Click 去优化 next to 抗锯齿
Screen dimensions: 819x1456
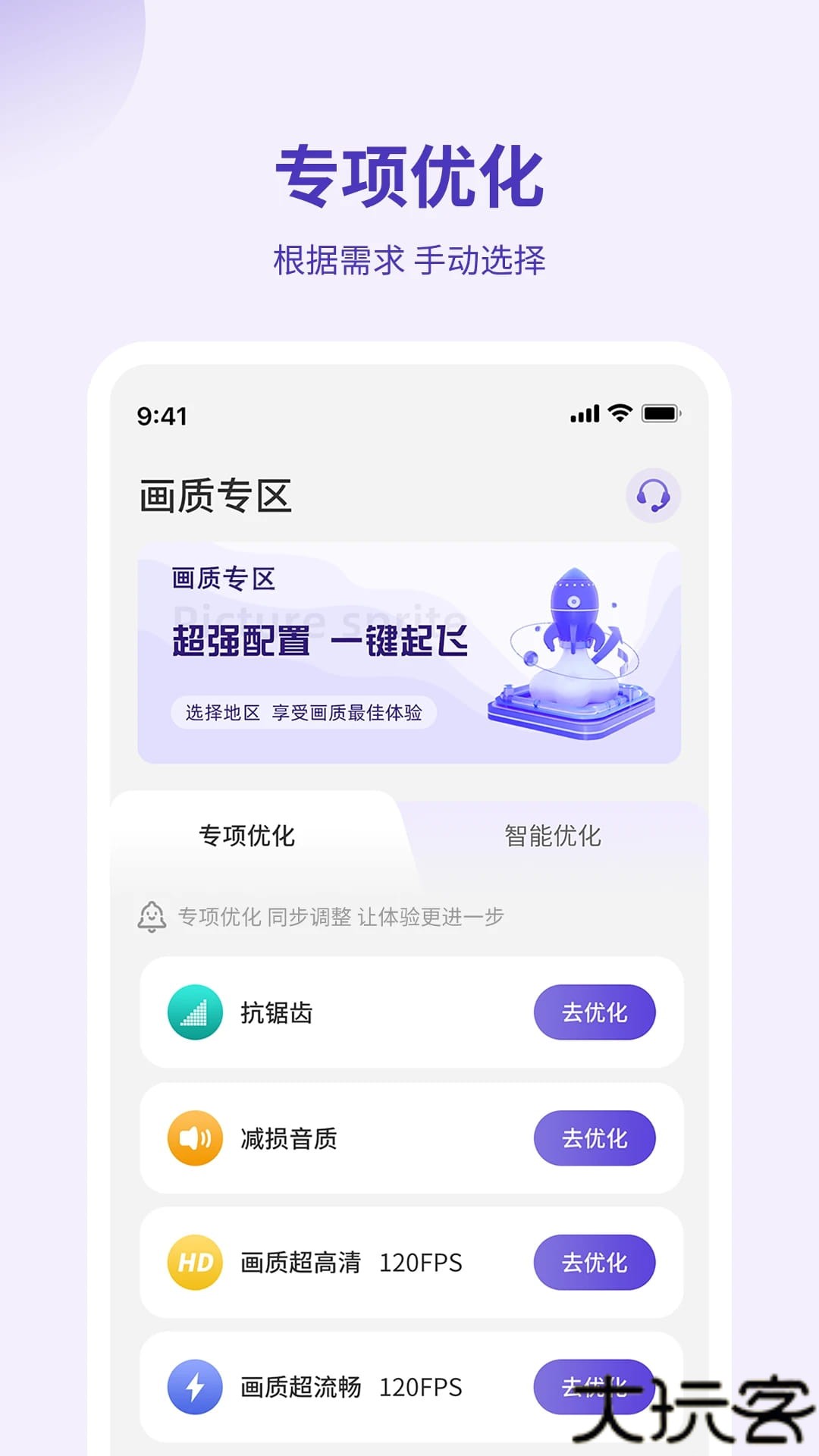pyautogui.click(x=595, y=1012)
